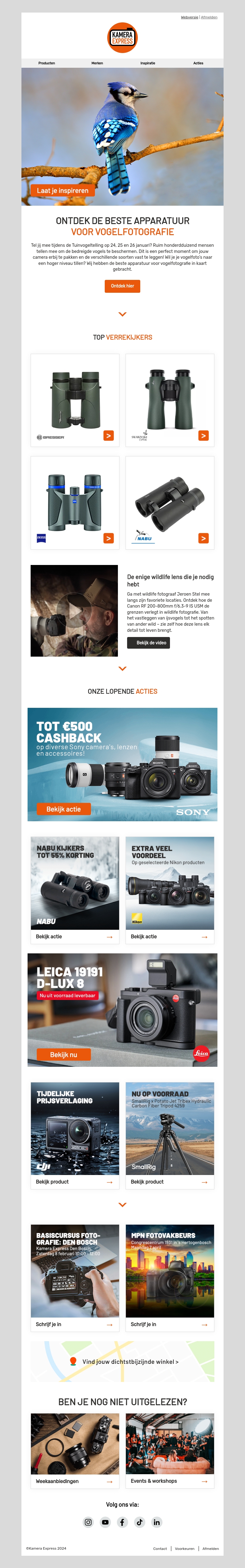Open Bekijk actie for NABU kijkers

pyautogui.click(x=75, y=937)
